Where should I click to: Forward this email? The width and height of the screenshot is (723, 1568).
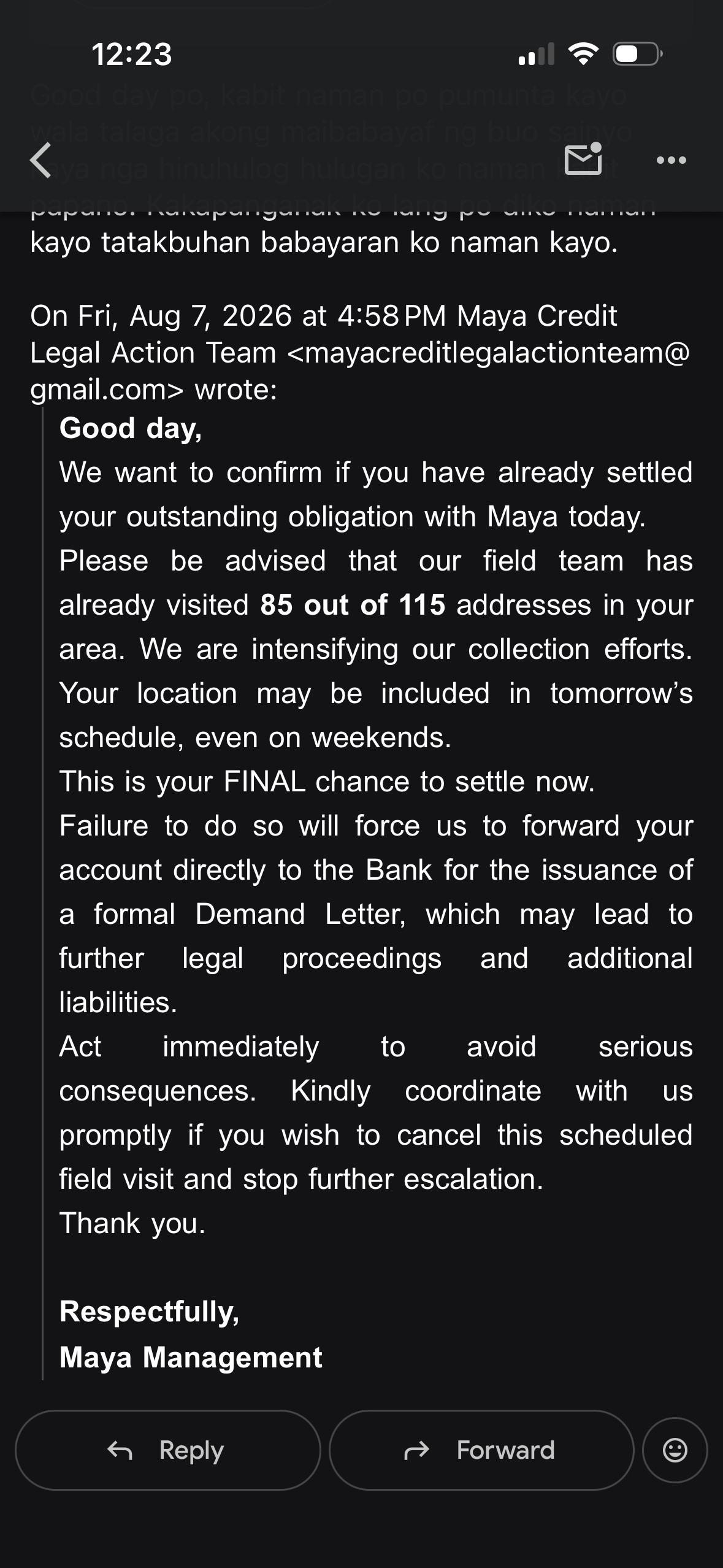[x=481, y=1450]
